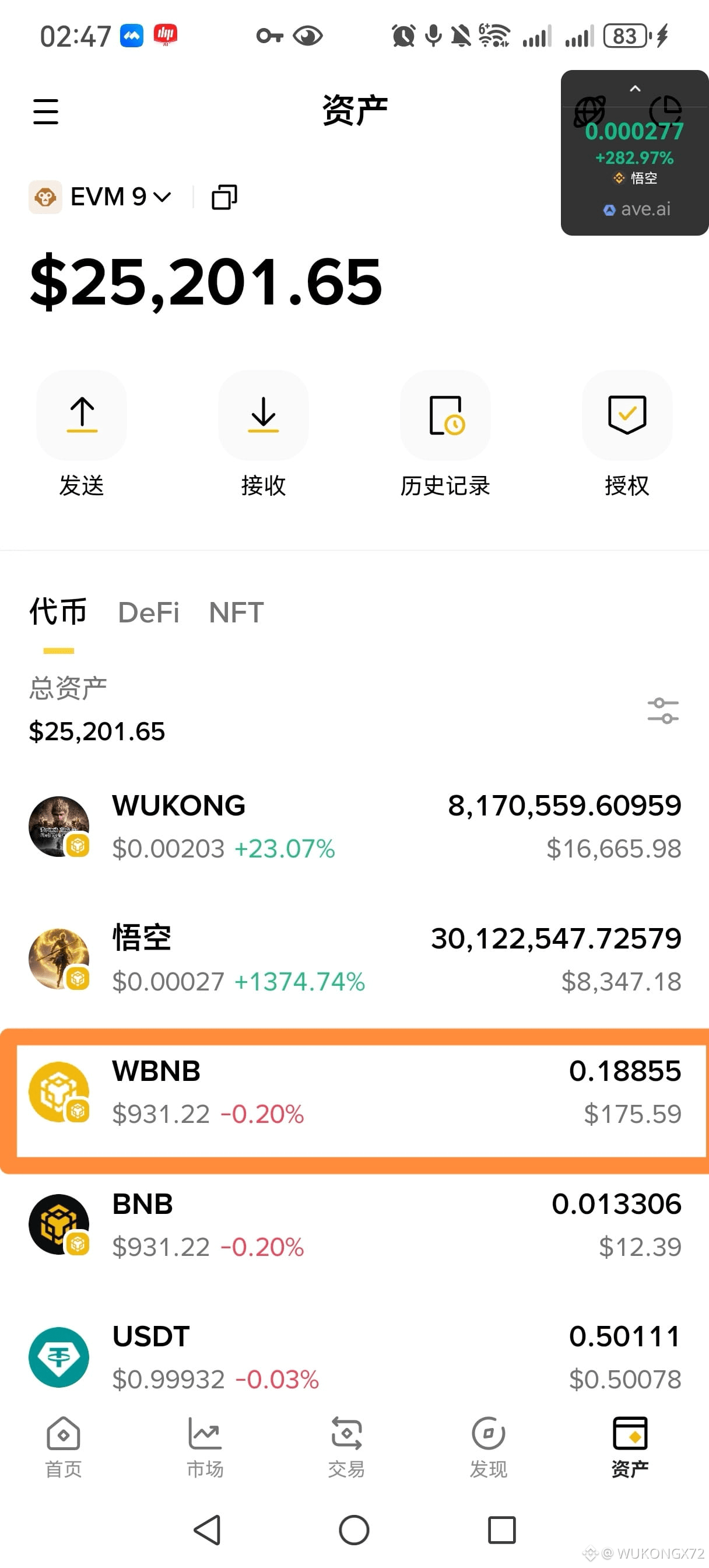709x1568 pixels.
Task: Switch to the NFT tab
Action: point(235,612)
